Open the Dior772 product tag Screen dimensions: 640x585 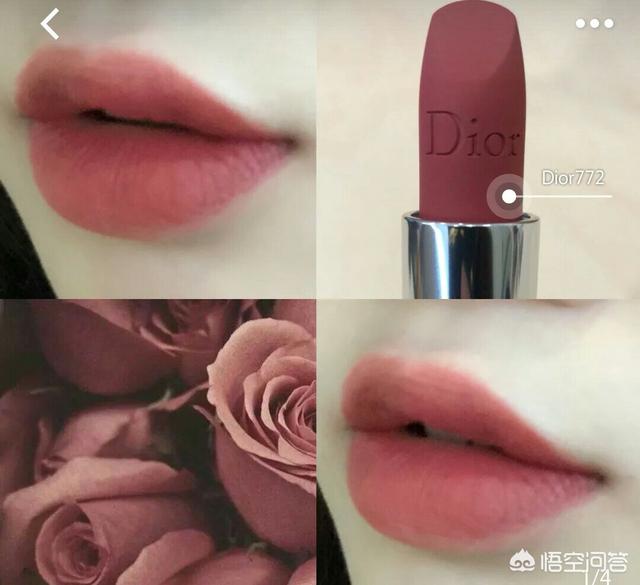[574, 178]
